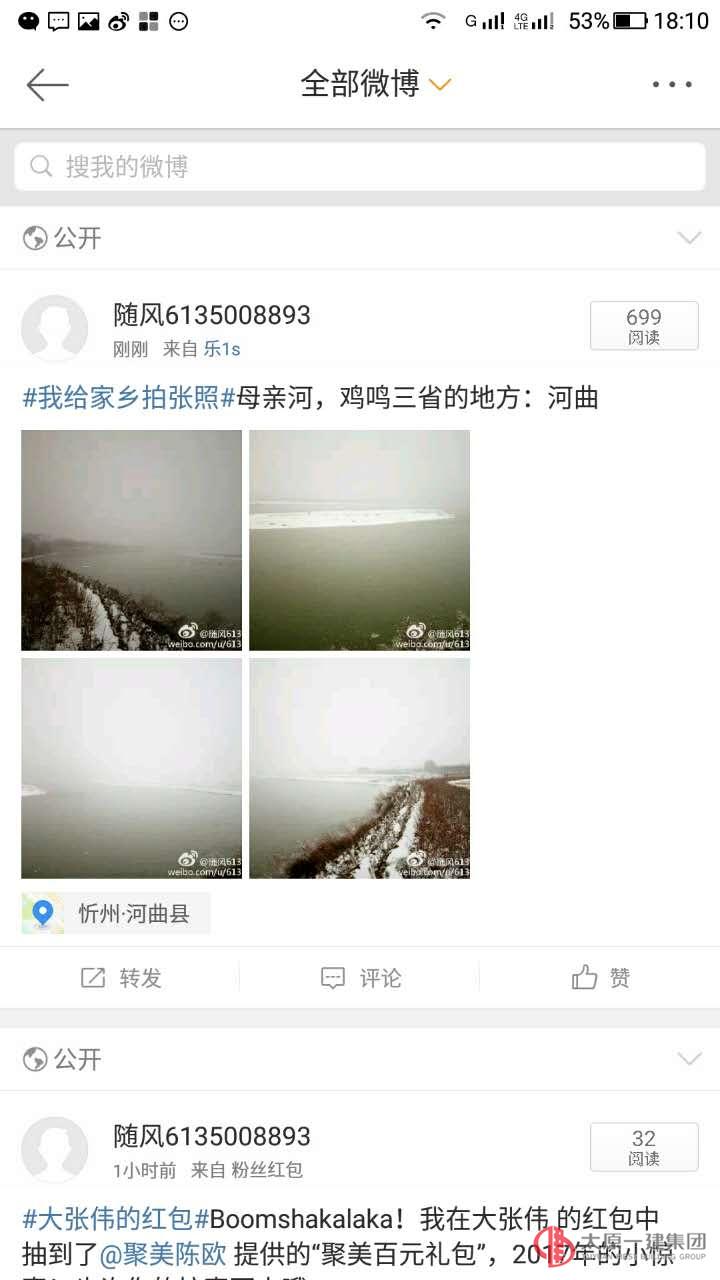Expand the chevron on the 河曲 post
This screenshot has height=1280, width=720.
coord(689,238)
